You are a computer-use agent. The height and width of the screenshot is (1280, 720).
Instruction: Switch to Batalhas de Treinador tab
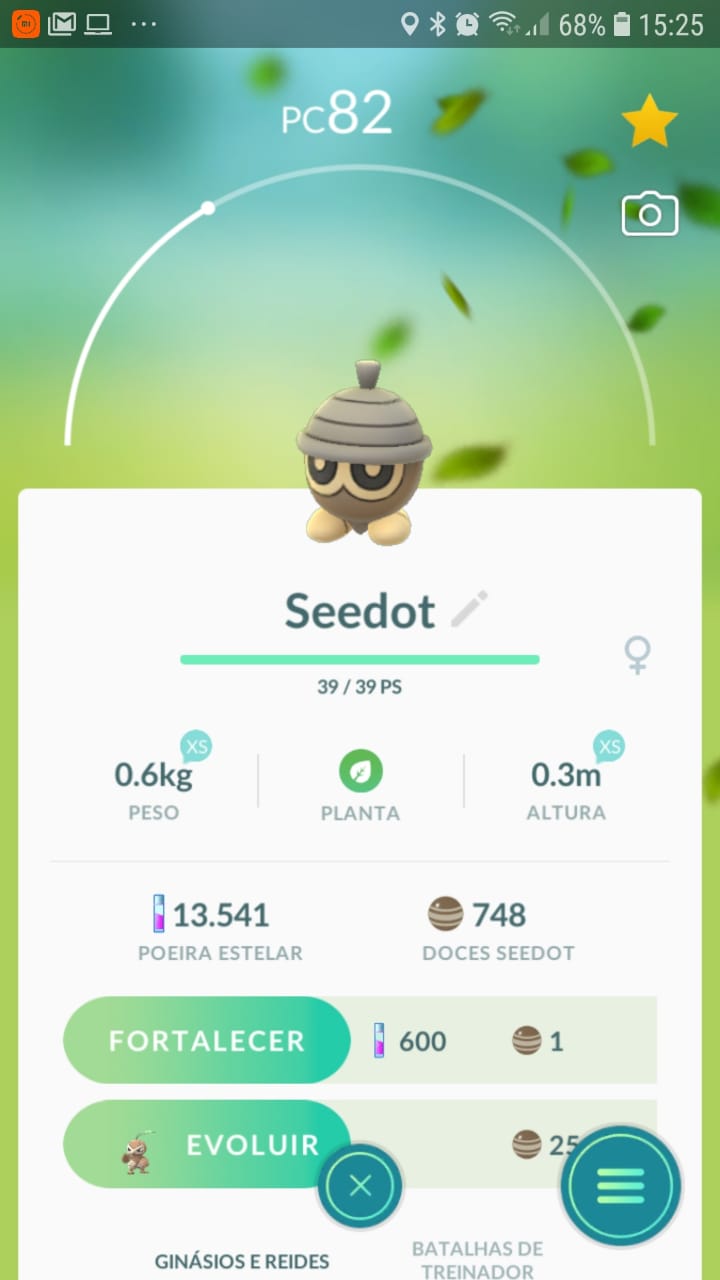tap(477, 1260)
